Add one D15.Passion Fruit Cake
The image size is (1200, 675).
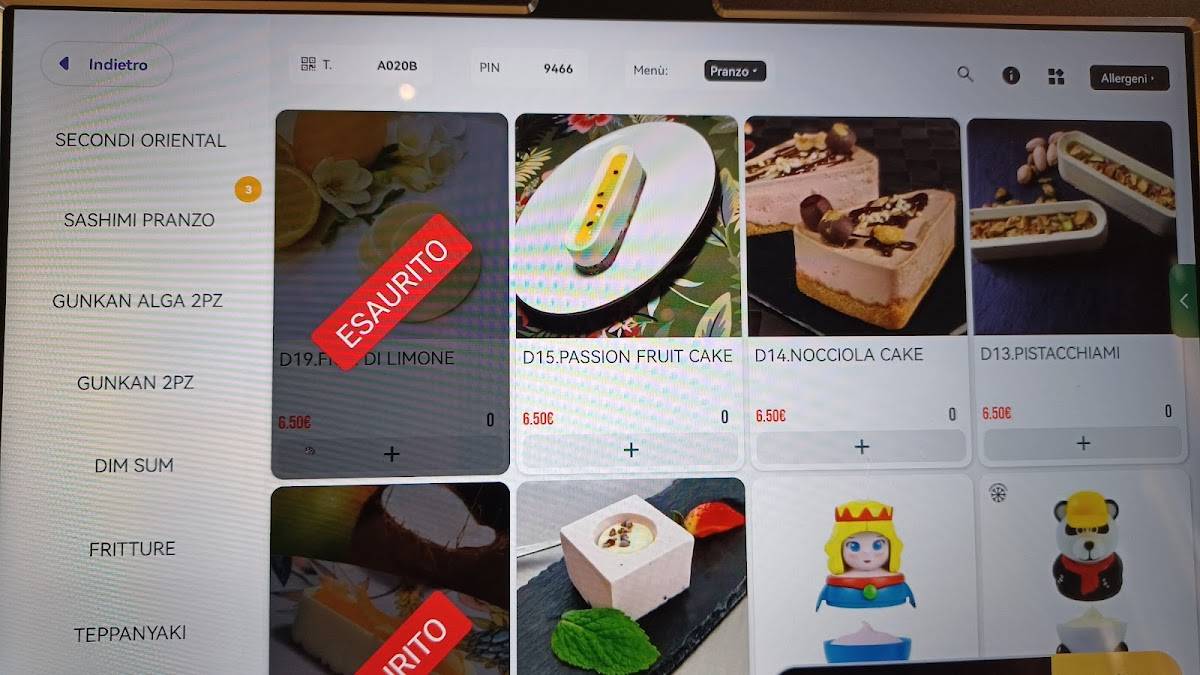(631, 450)
